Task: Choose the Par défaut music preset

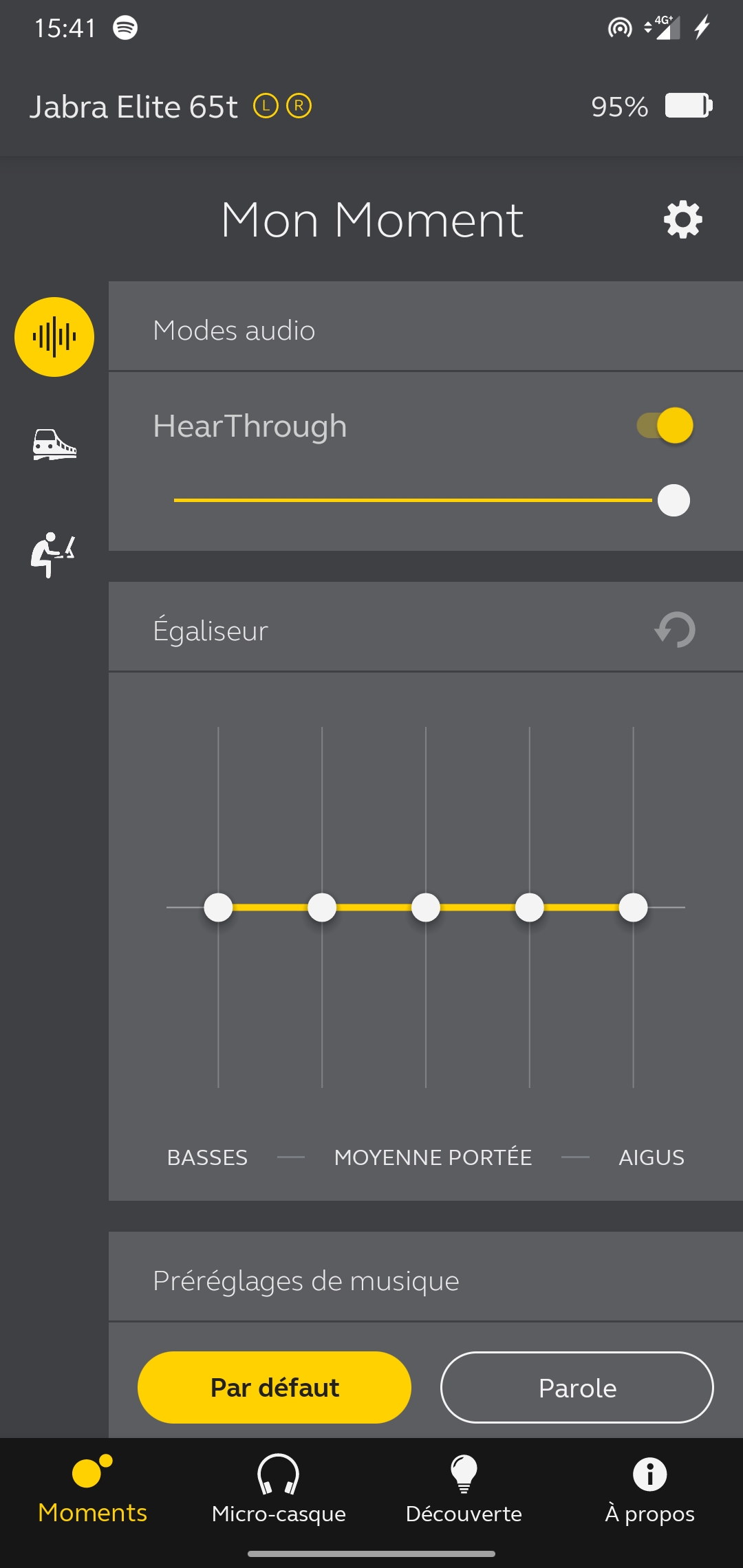Action: pos(274,1387)
